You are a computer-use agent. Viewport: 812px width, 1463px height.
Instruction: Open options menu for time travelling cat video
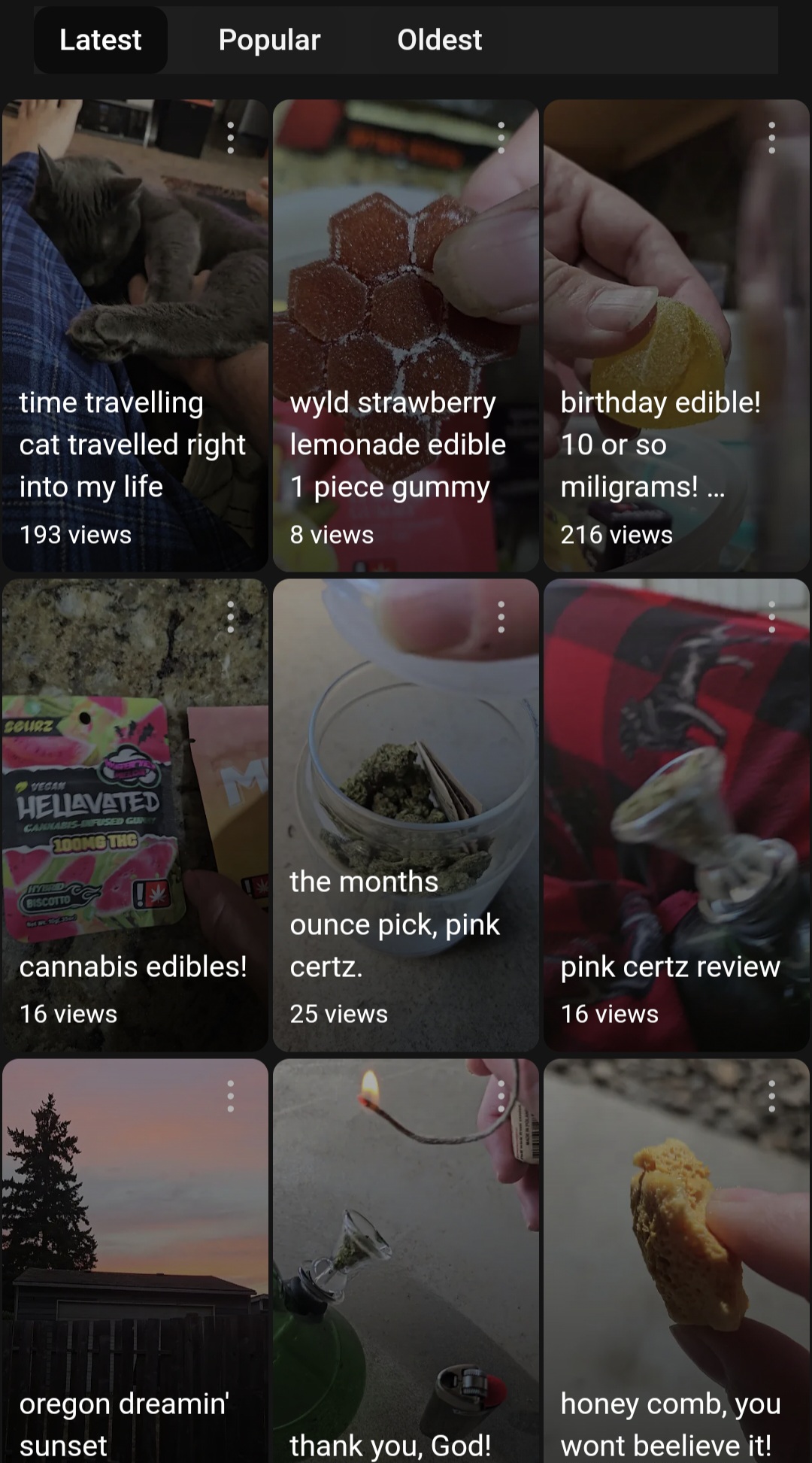[231, 138]
